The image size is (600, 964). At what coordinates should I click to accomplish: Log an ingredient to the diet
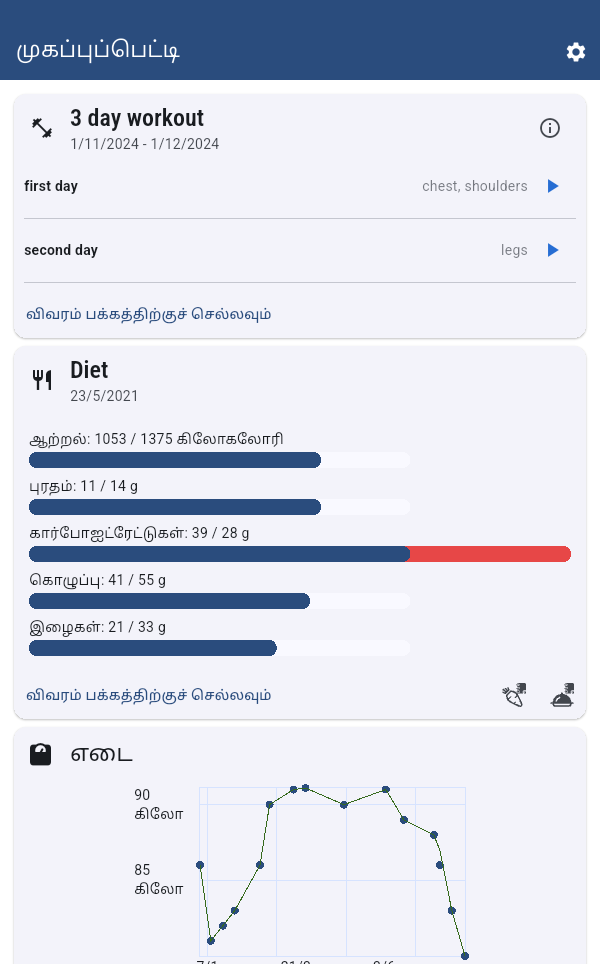[x=514, y=695]
